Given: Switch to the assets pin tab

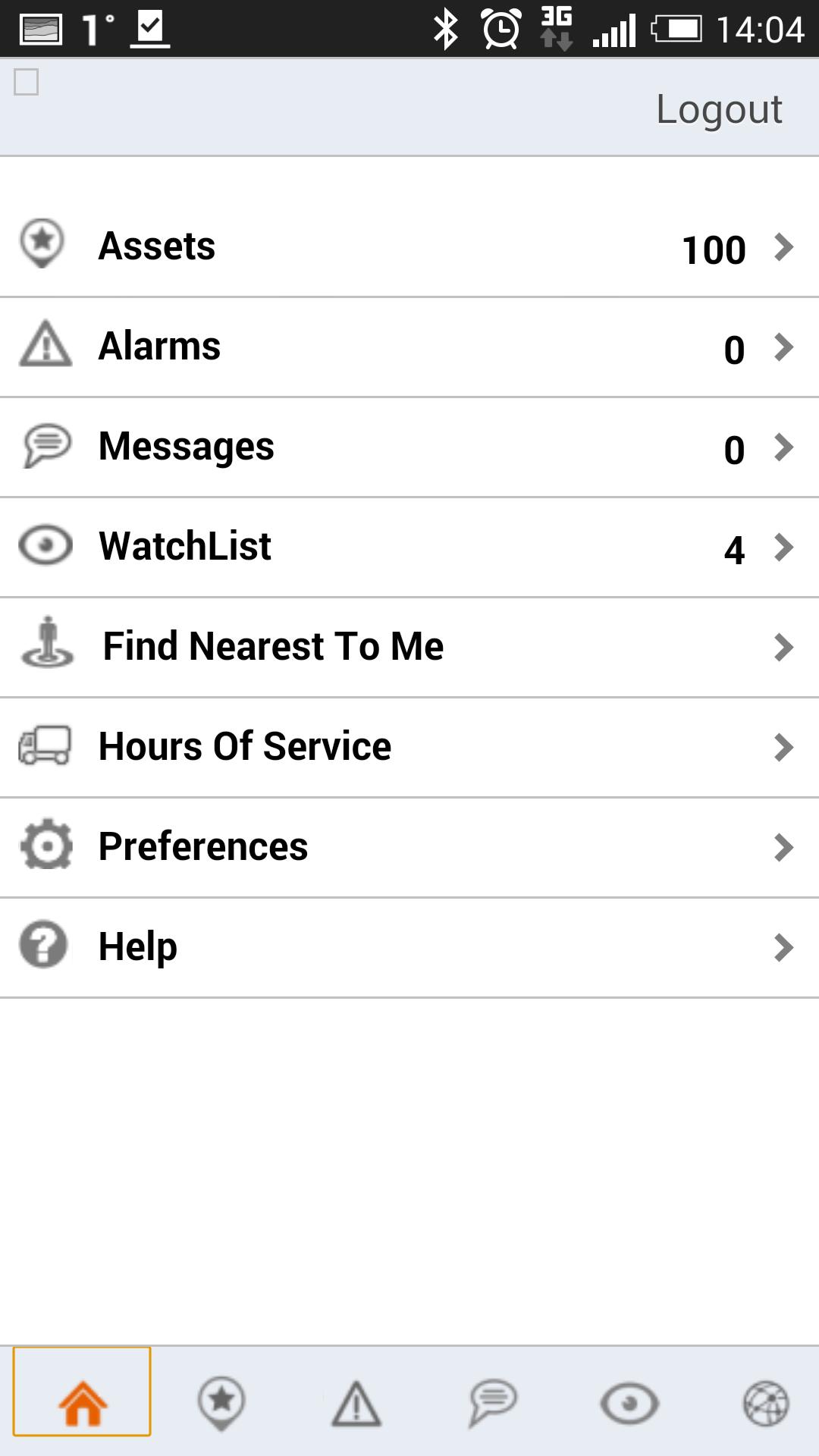Looking at the screenshot, I should click(x=221, y=1403).
